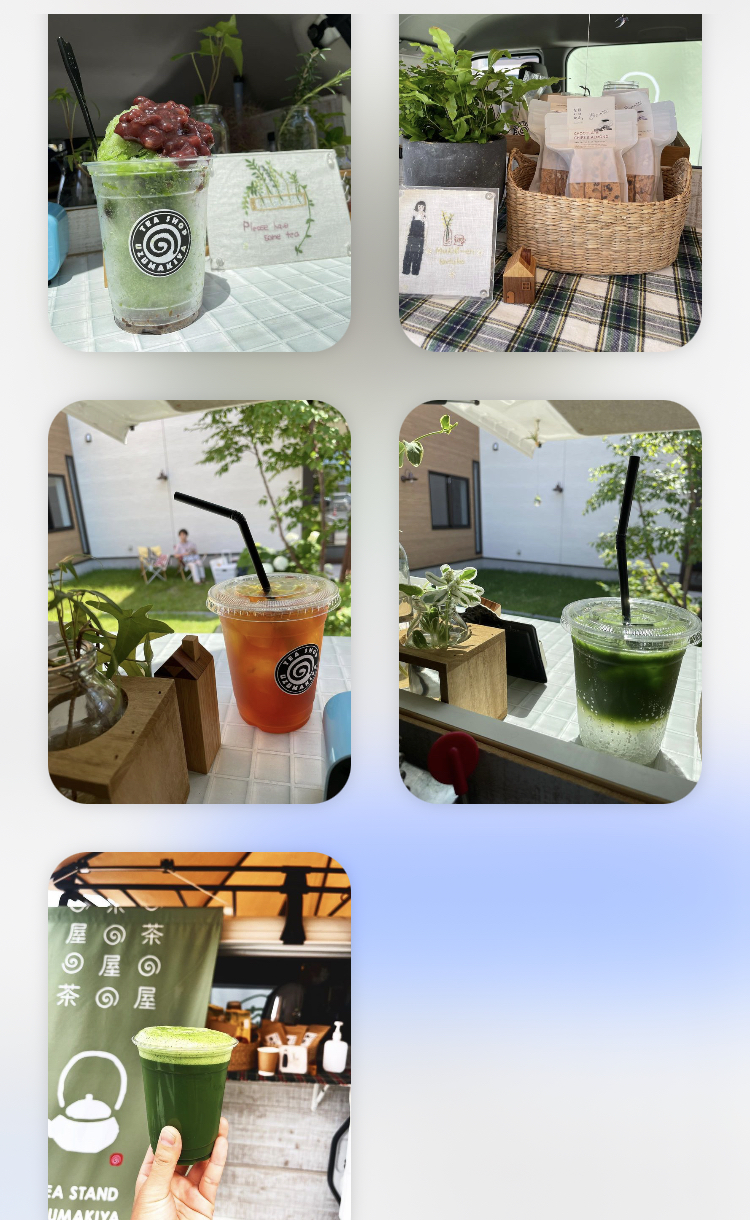View the orange iced tea photo
This screenshot has width=750, height=1220.
[199, 602]
